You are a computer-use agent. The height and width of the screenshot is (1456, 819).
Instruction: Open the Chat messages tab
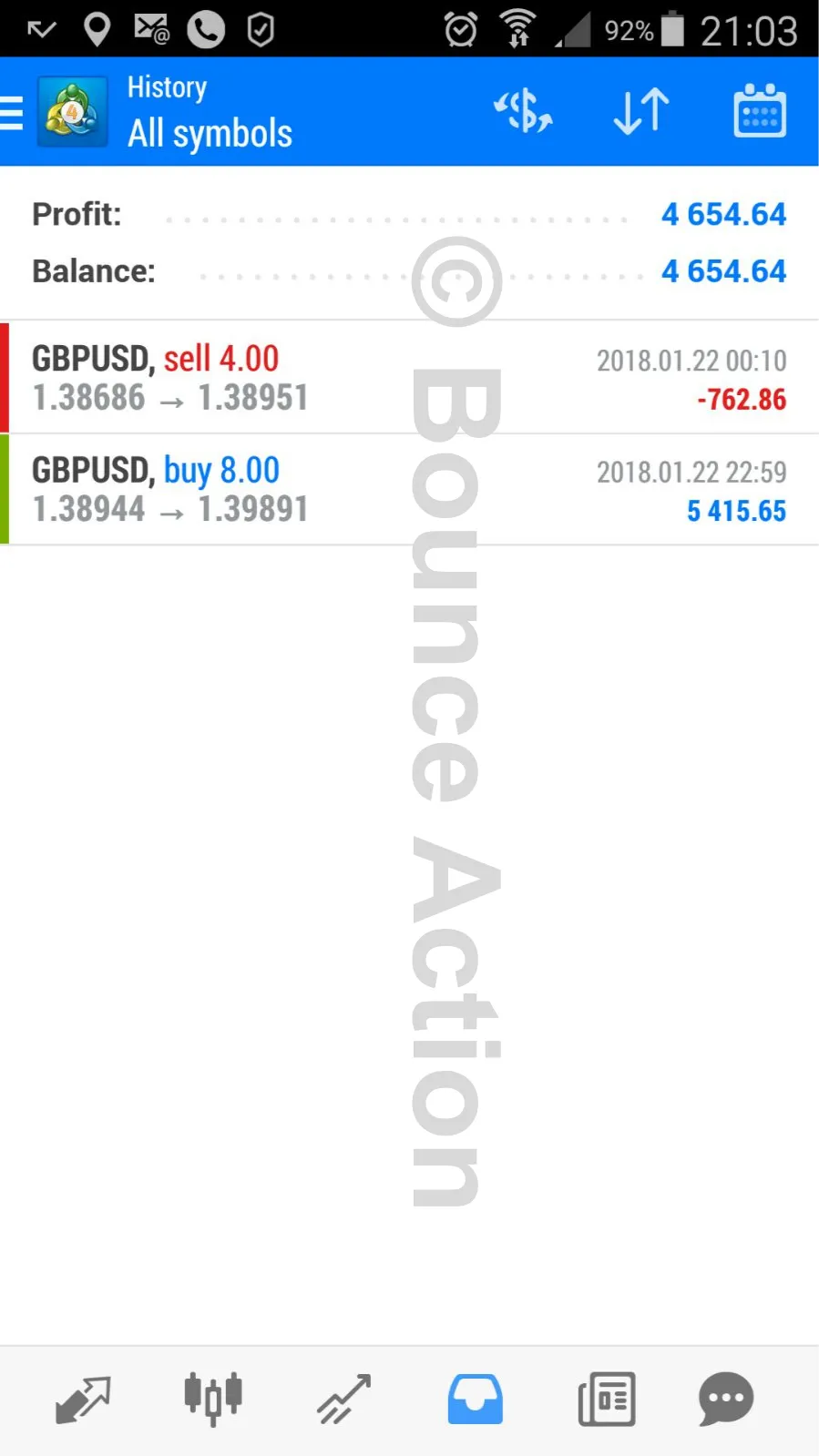726,1399
